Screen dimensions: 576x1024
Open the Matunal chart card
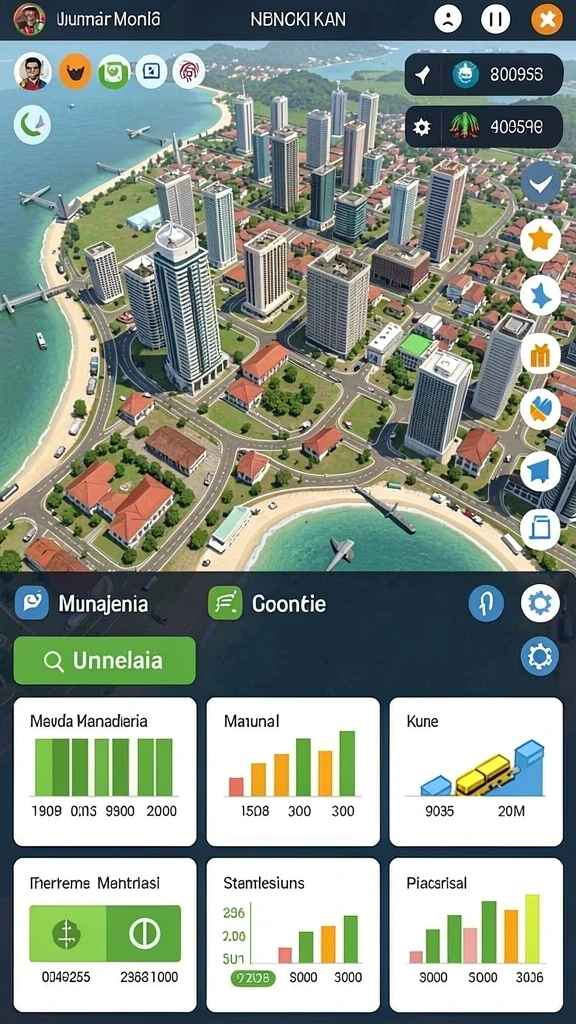tap(293, 771)
